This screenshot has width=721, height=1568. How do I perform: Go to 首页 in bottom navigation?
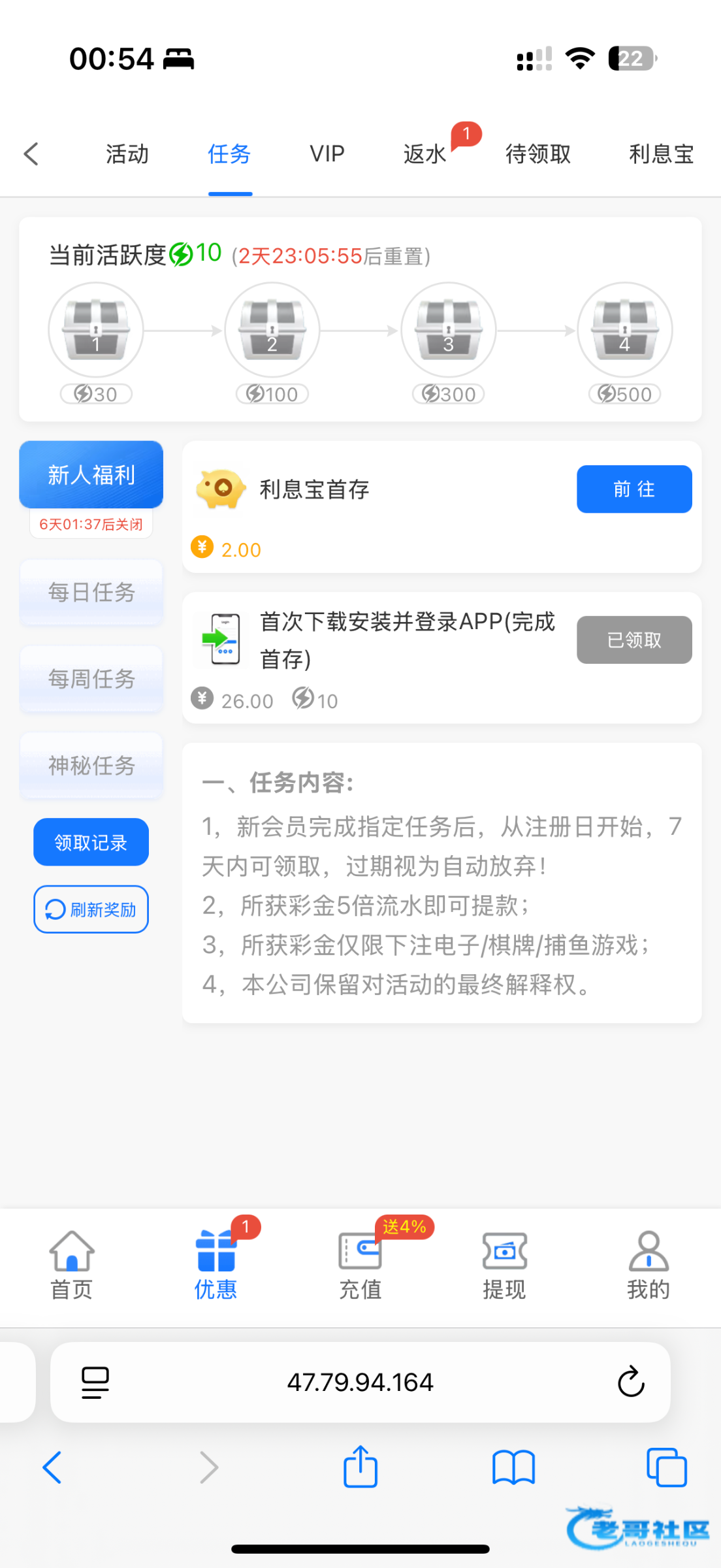pos(72,1266)
